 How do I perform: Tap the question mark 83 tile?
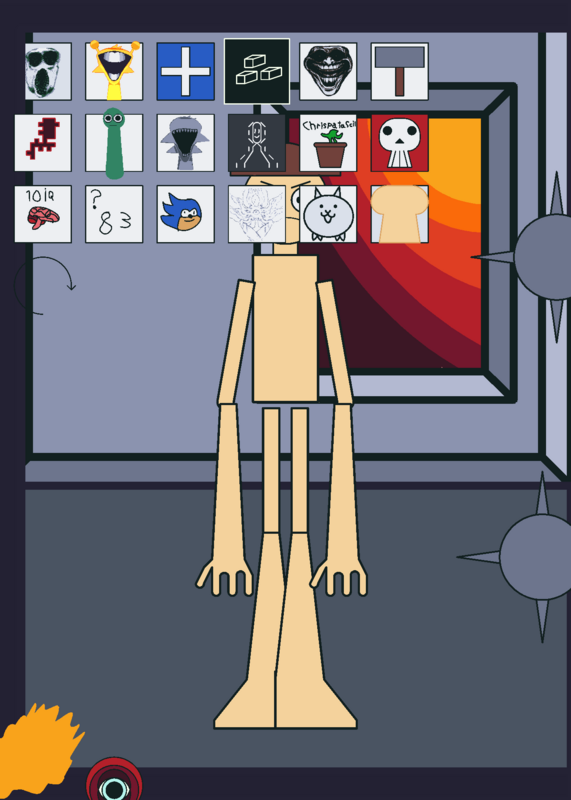coord(114,214)
